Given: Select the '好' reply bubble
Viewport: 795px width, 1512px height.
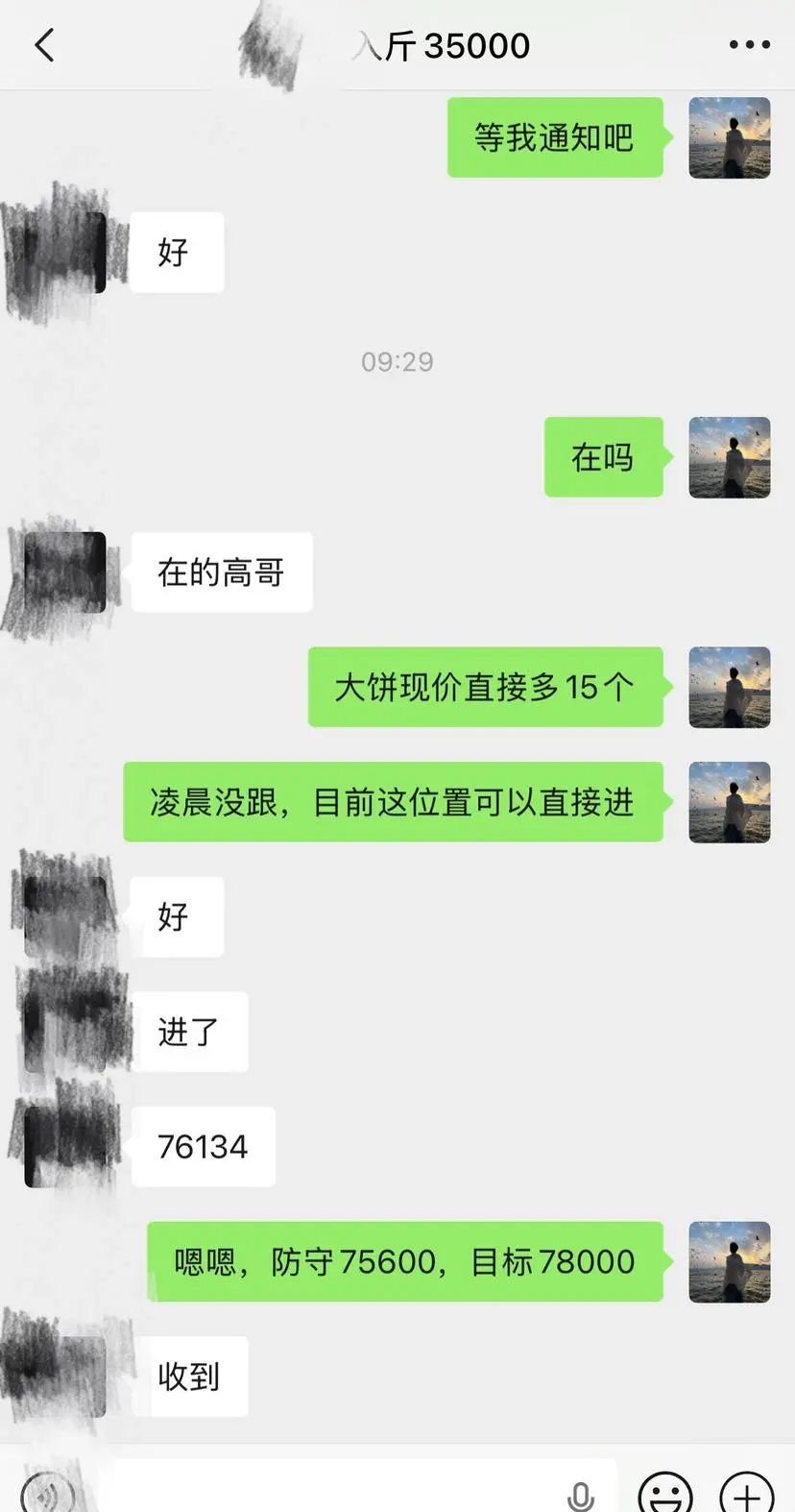Looking at the screenshot, I should 176,252.
